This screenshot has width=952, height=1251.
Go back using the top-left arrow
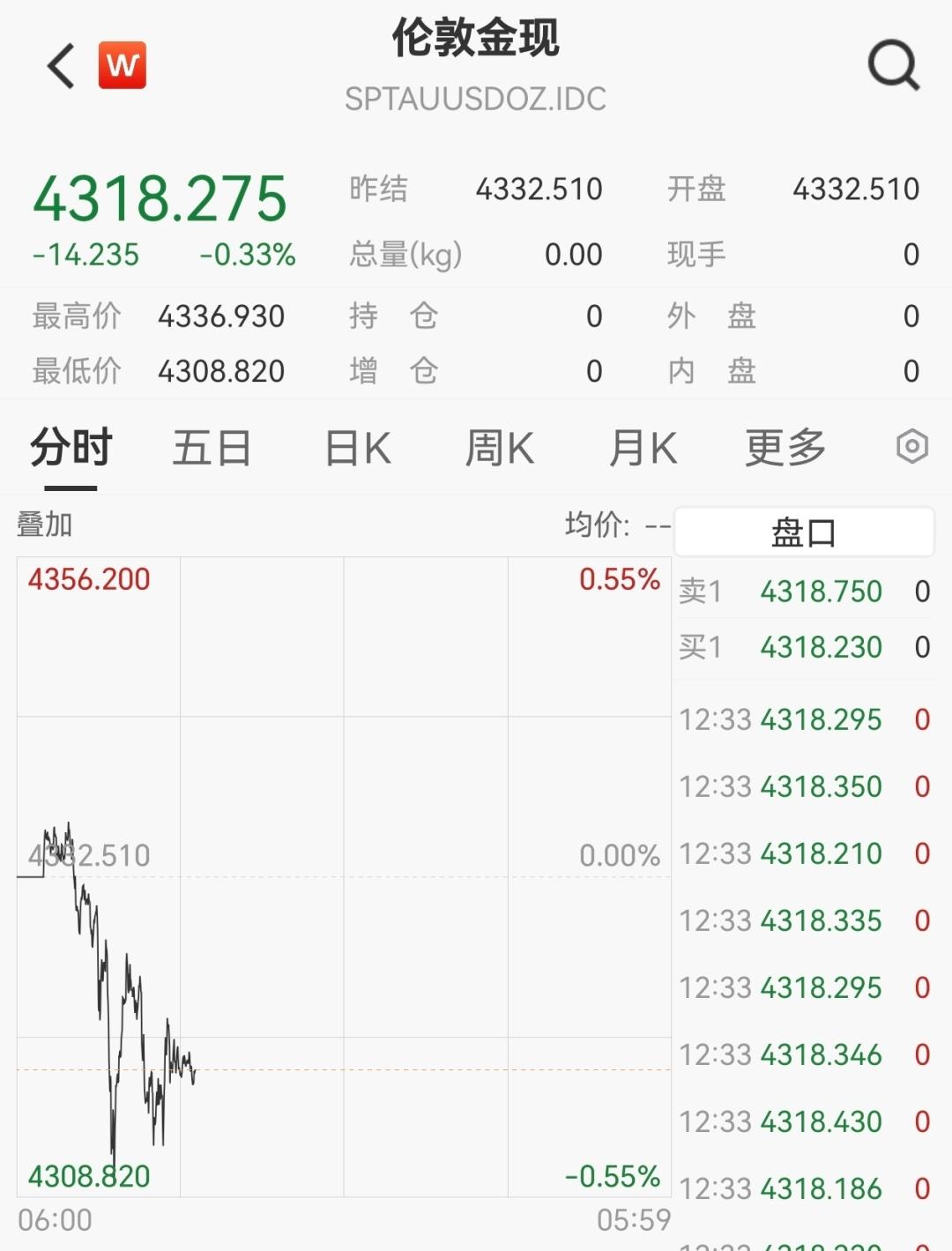tap(62, 66)
